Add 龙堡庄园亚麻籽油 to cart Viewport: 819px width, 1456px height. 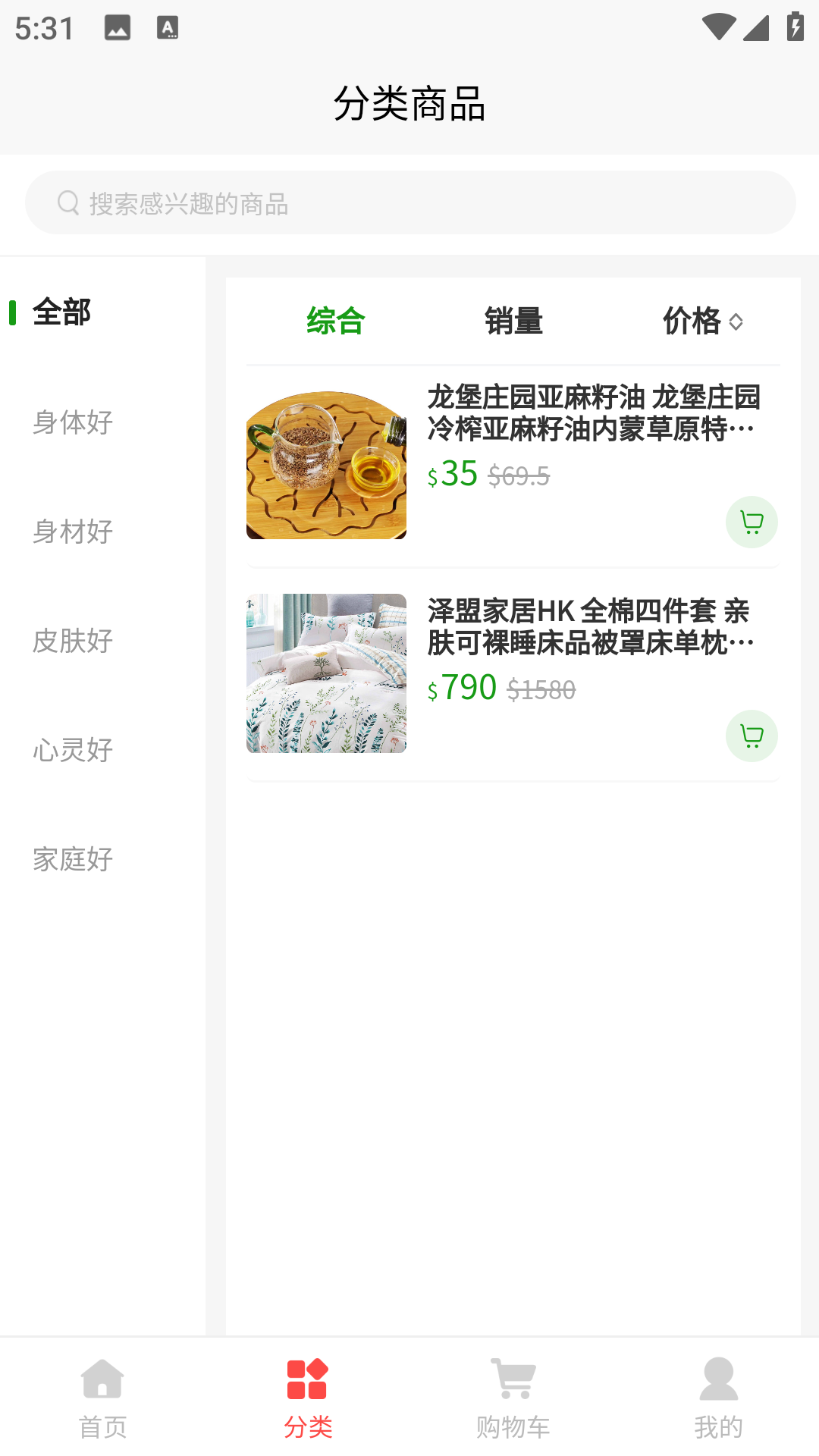click(751, 522)
